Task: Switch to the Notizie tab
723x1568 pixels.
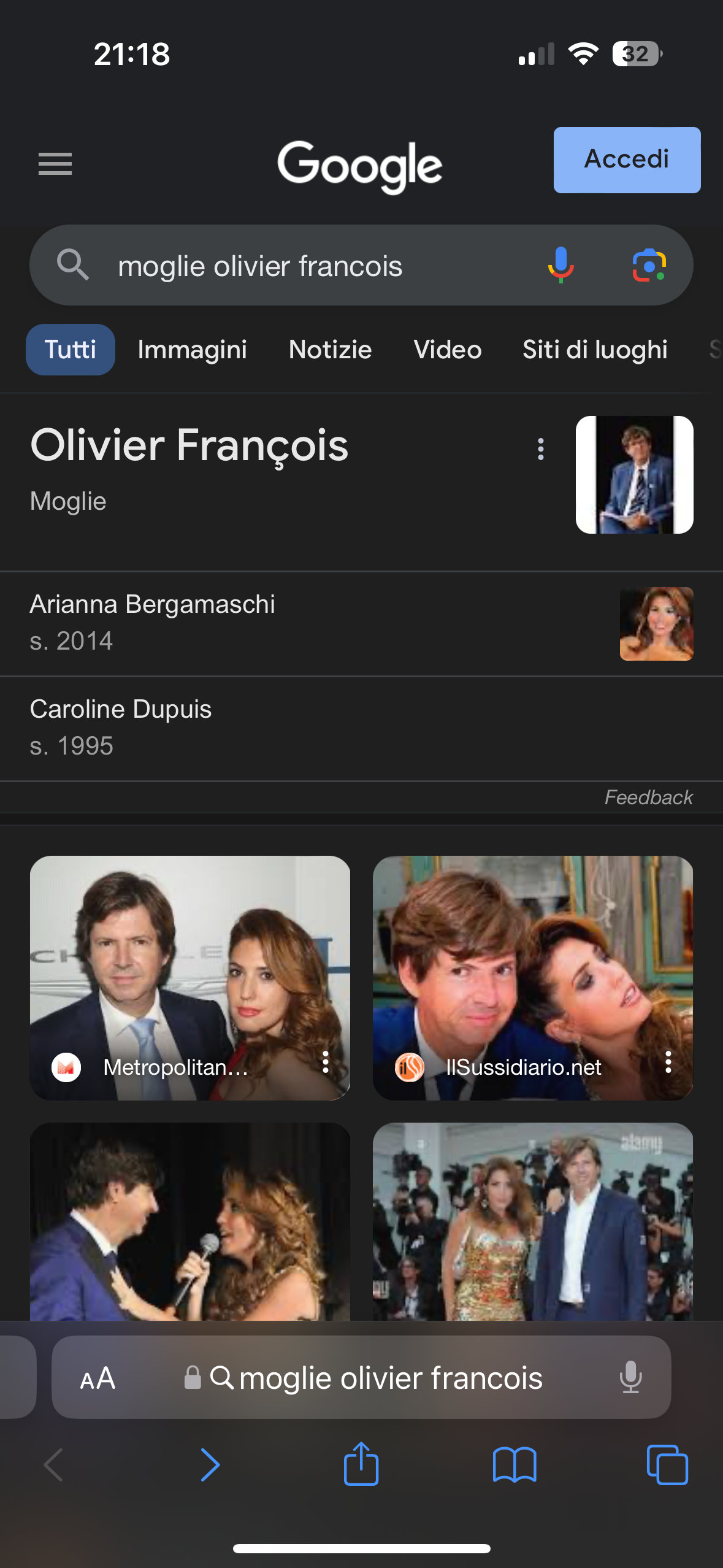Action: tap(331, 350)
